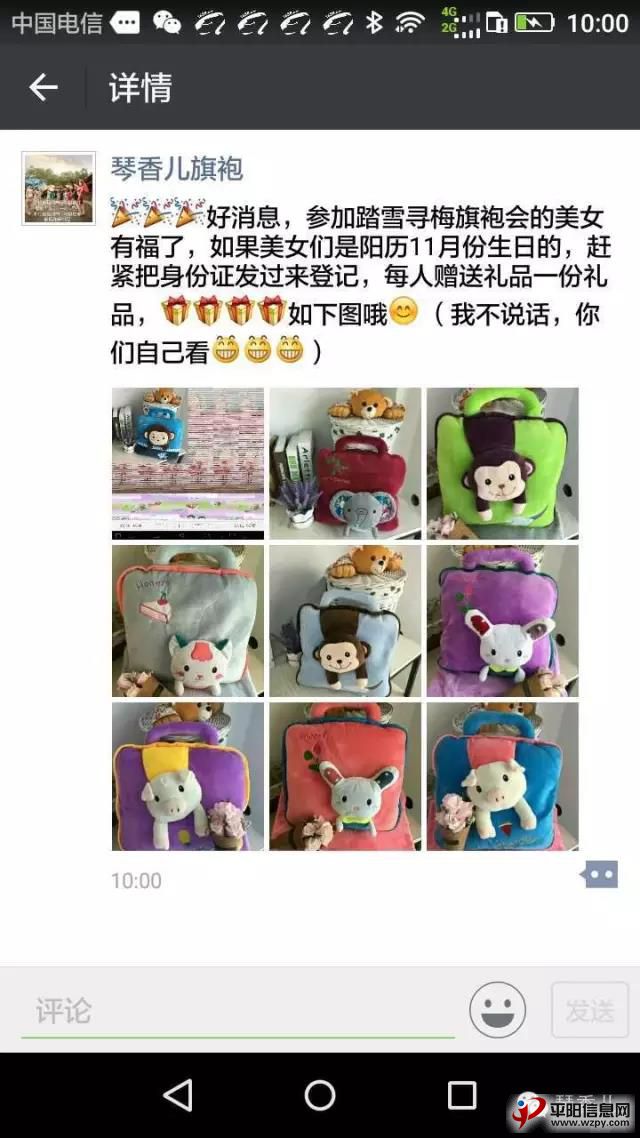
Task: Go to the system home screen
Action: (x=320, y=1096)
